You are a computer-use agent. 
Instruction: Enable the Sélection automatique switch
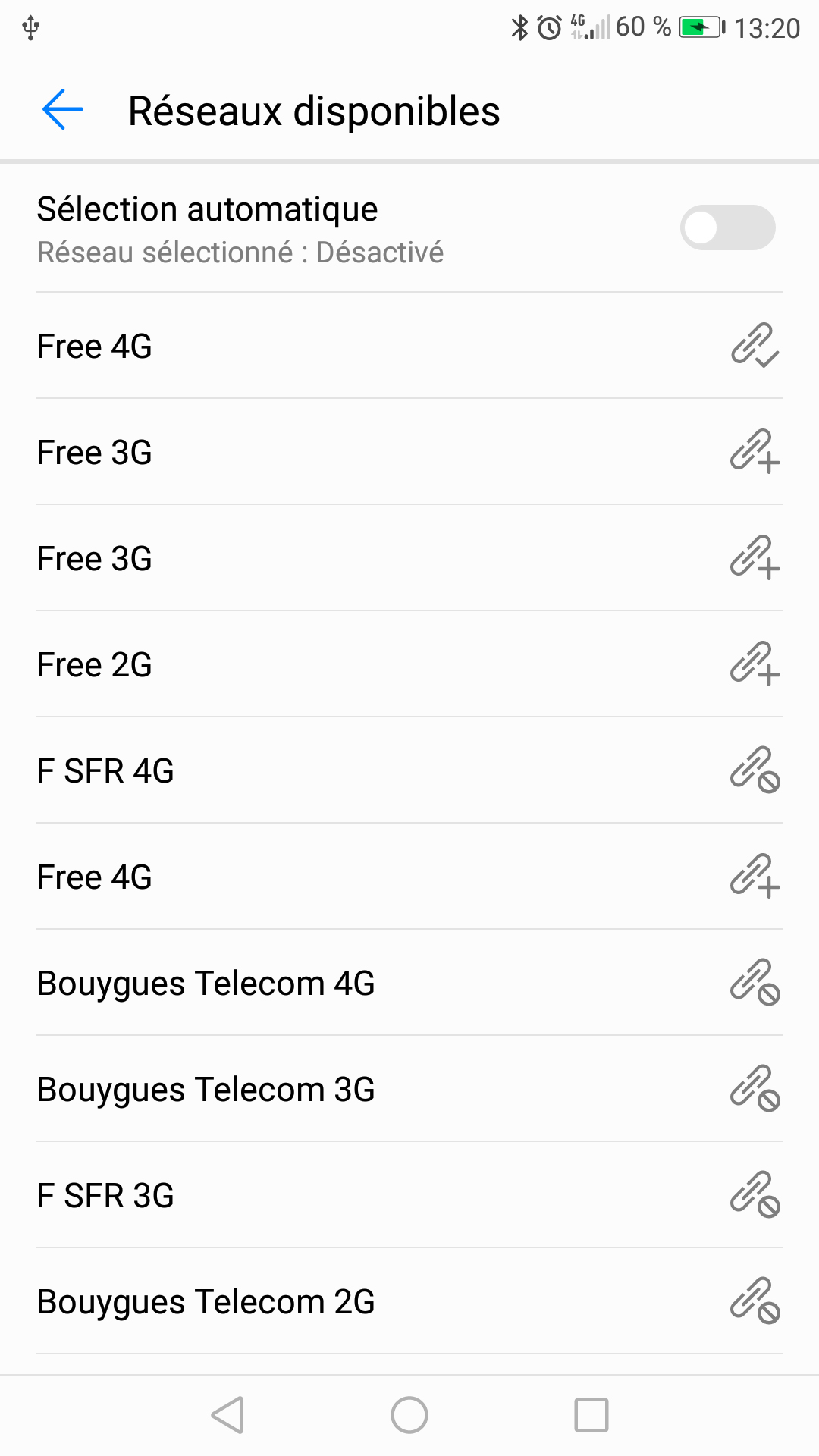726,227
